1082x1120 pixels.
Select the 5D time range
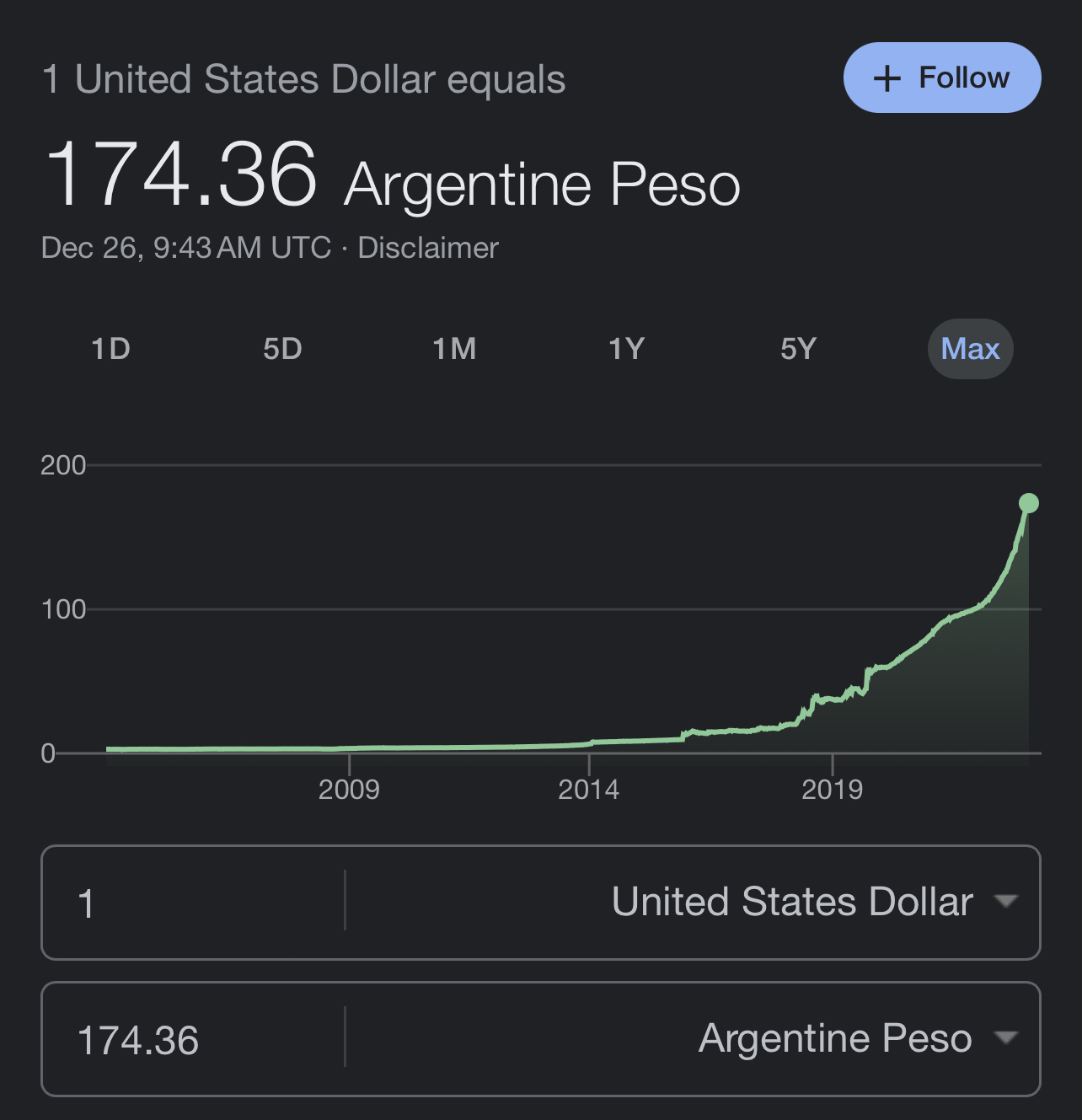click(282, 349)
